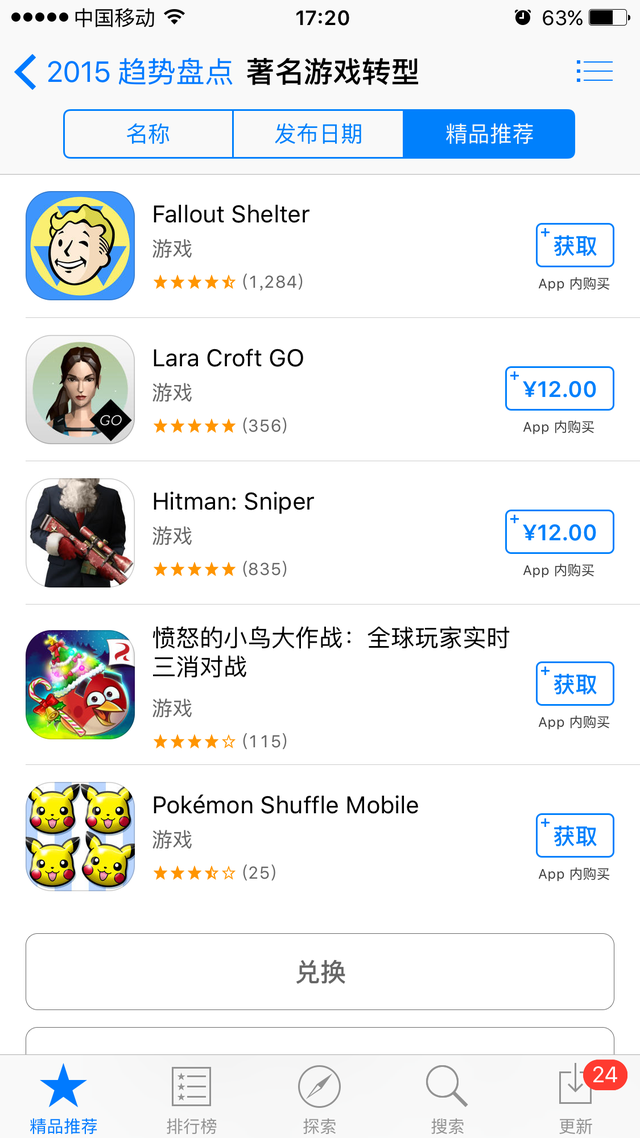The image size is (640, 1138).
Task: Sort by 发布日期
Action: [318, 134]
